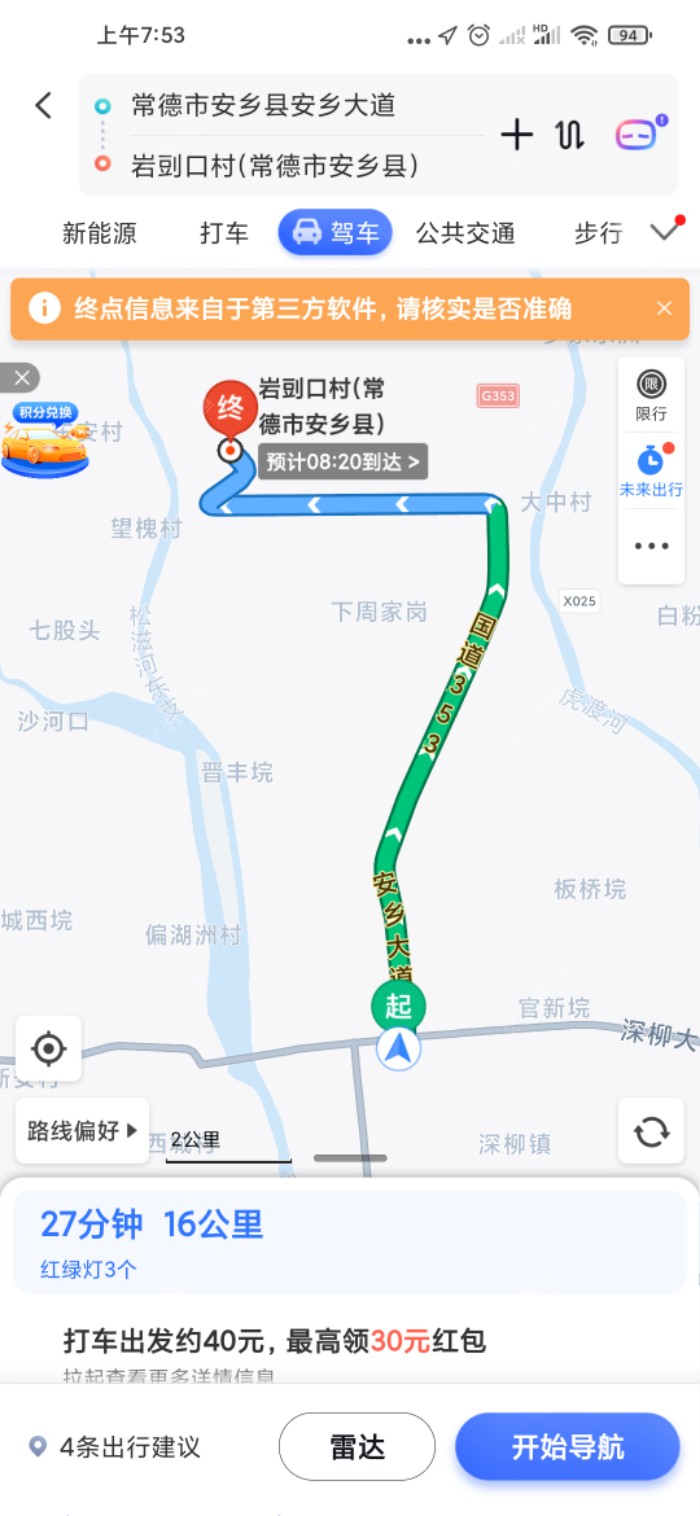Edit the destination 岩剅口村

tap(275, 166)
